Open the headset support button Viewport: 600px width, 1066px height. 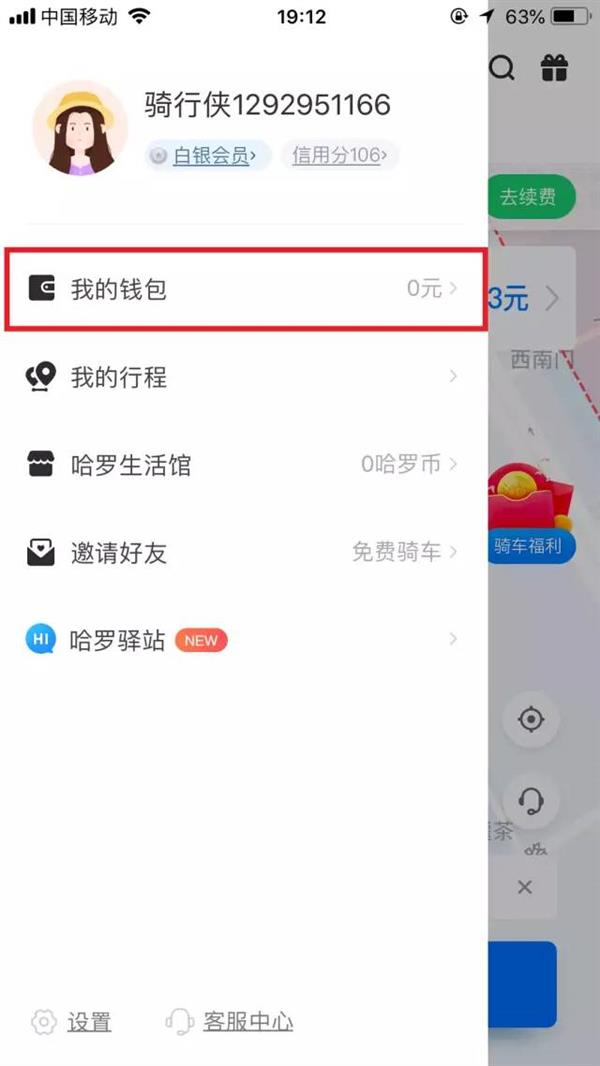(531, 800)
